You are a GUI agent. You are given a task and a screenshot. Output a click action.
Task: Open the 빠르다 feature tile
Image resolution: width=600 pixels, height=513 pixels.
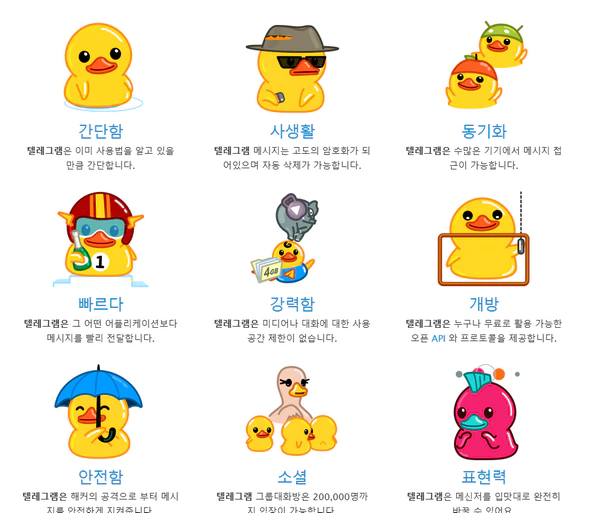click(100, 304)
